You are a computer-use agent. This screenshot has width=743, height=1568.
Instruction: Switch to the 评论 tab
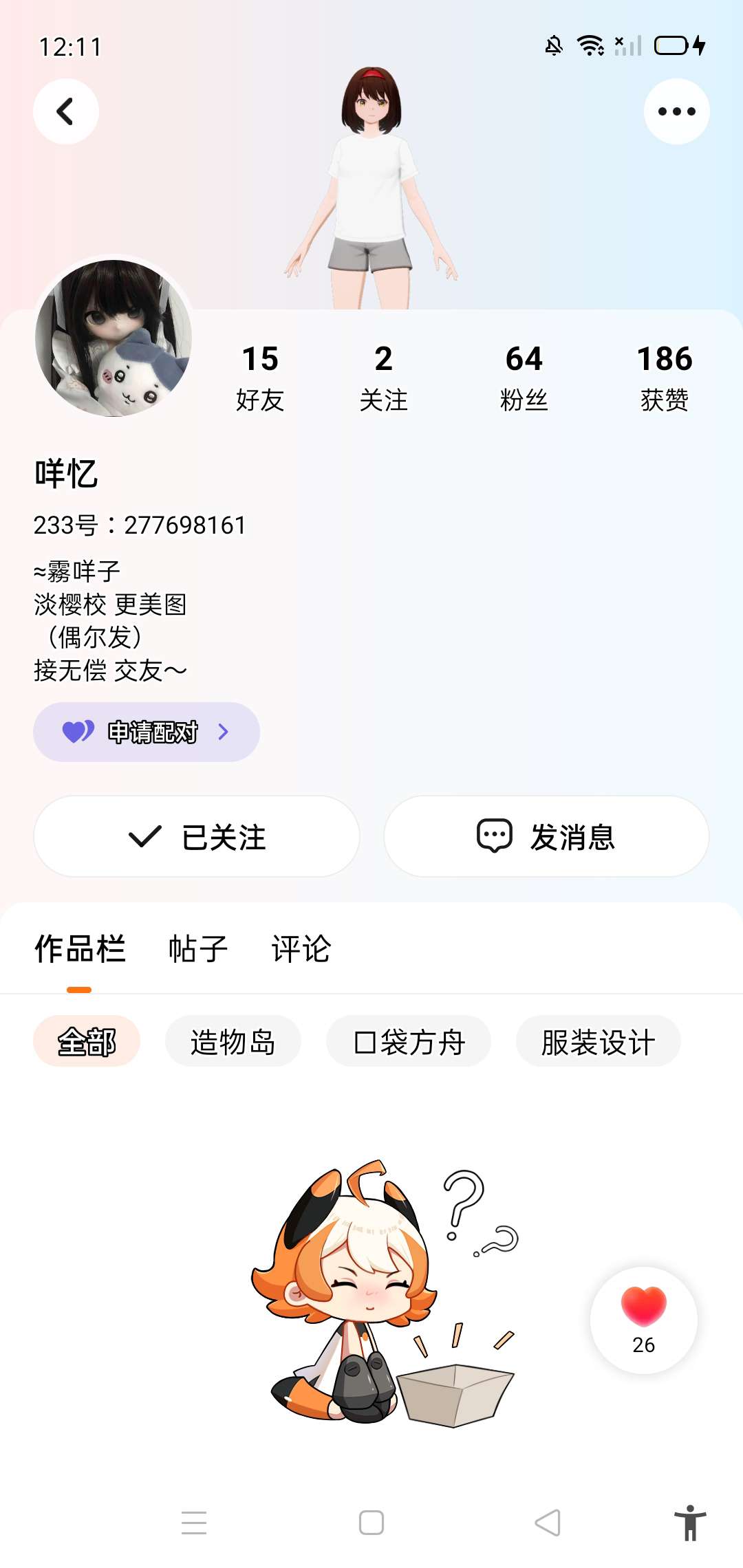pos(301,949)
